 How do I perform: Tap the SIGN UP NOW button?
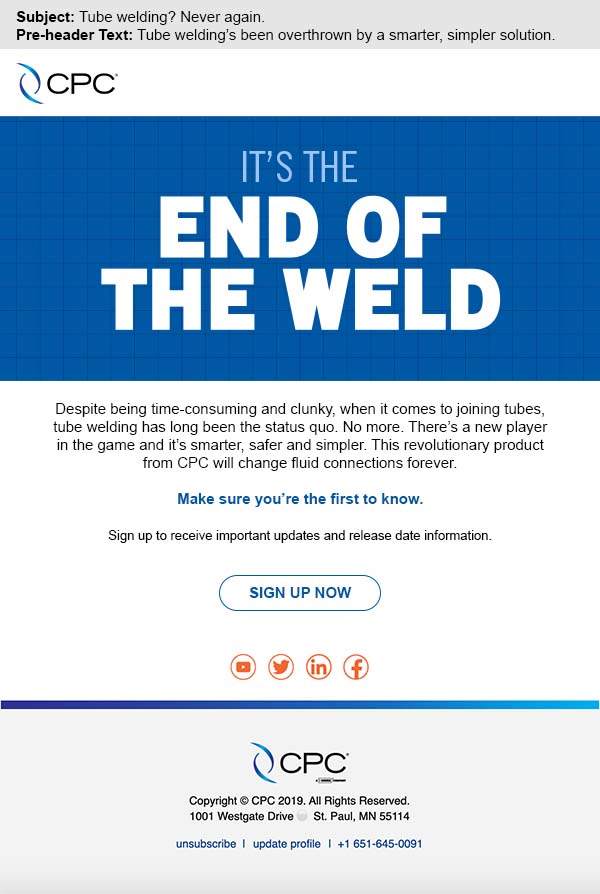(x=300, y=593)
